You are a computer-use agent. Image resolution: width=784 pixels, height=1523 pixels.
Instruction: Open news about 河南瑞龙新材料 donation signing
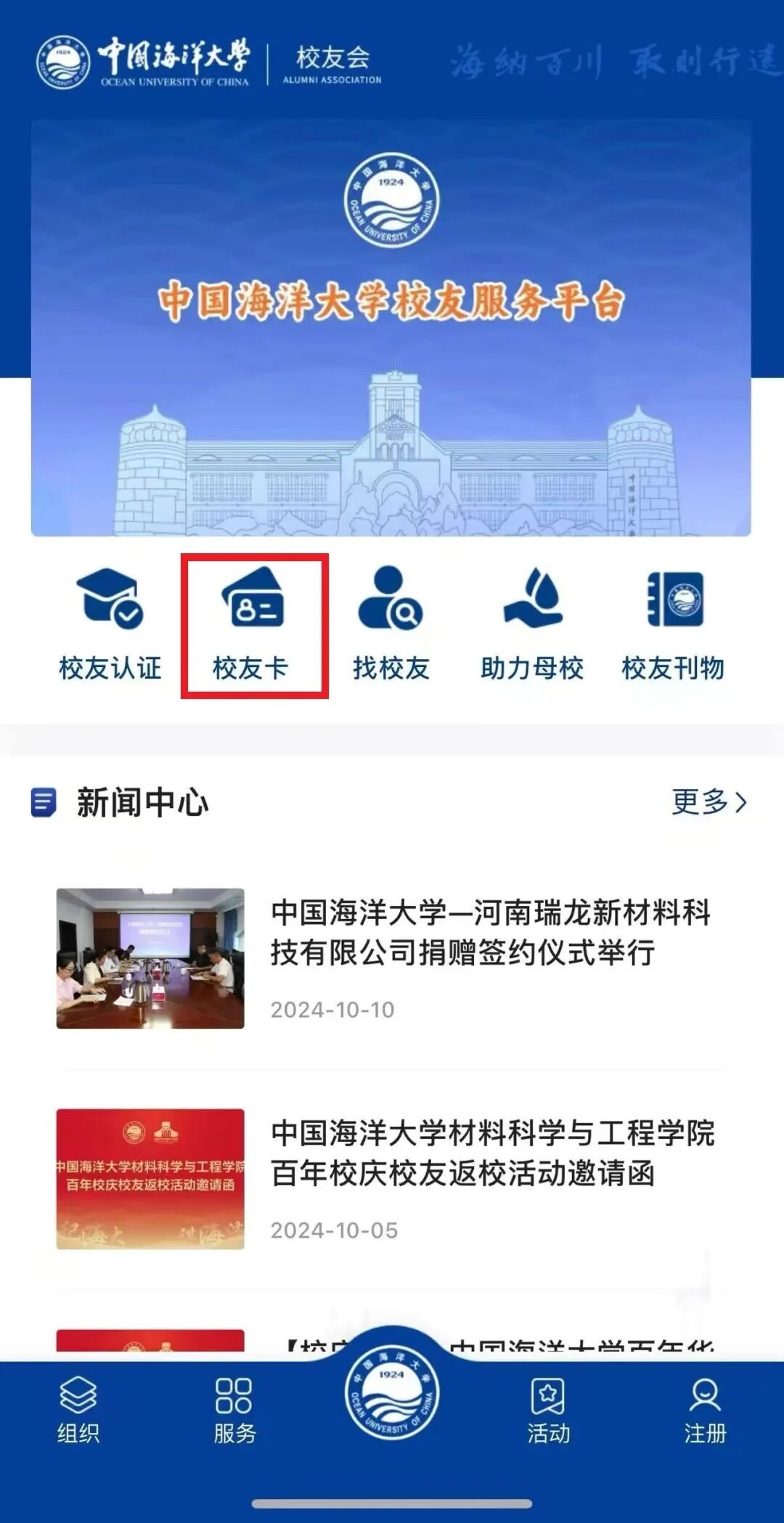coord(391,958)
